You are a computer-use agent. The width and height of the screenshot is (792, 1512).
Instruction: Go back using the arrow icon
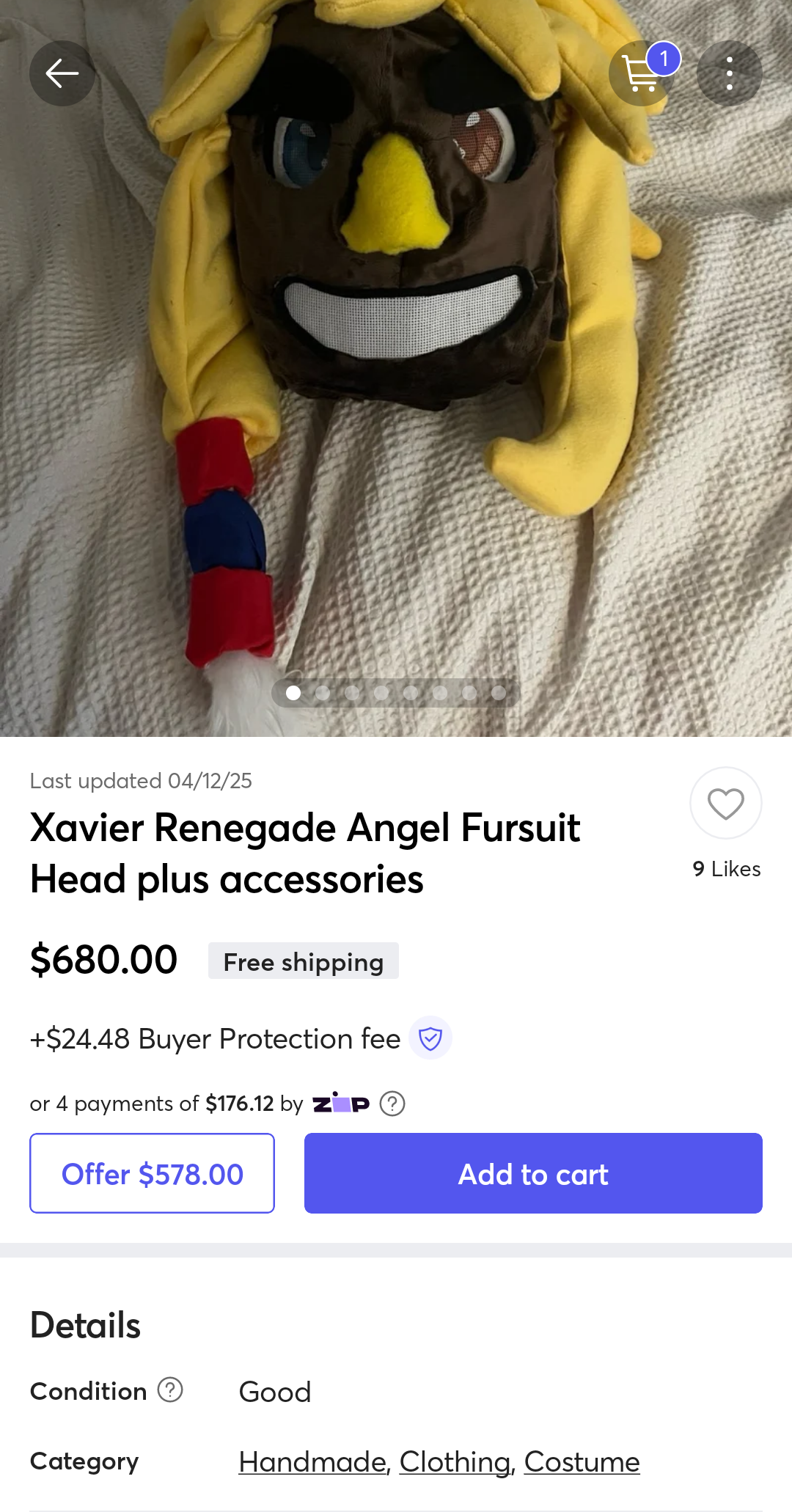click(62, 73)
